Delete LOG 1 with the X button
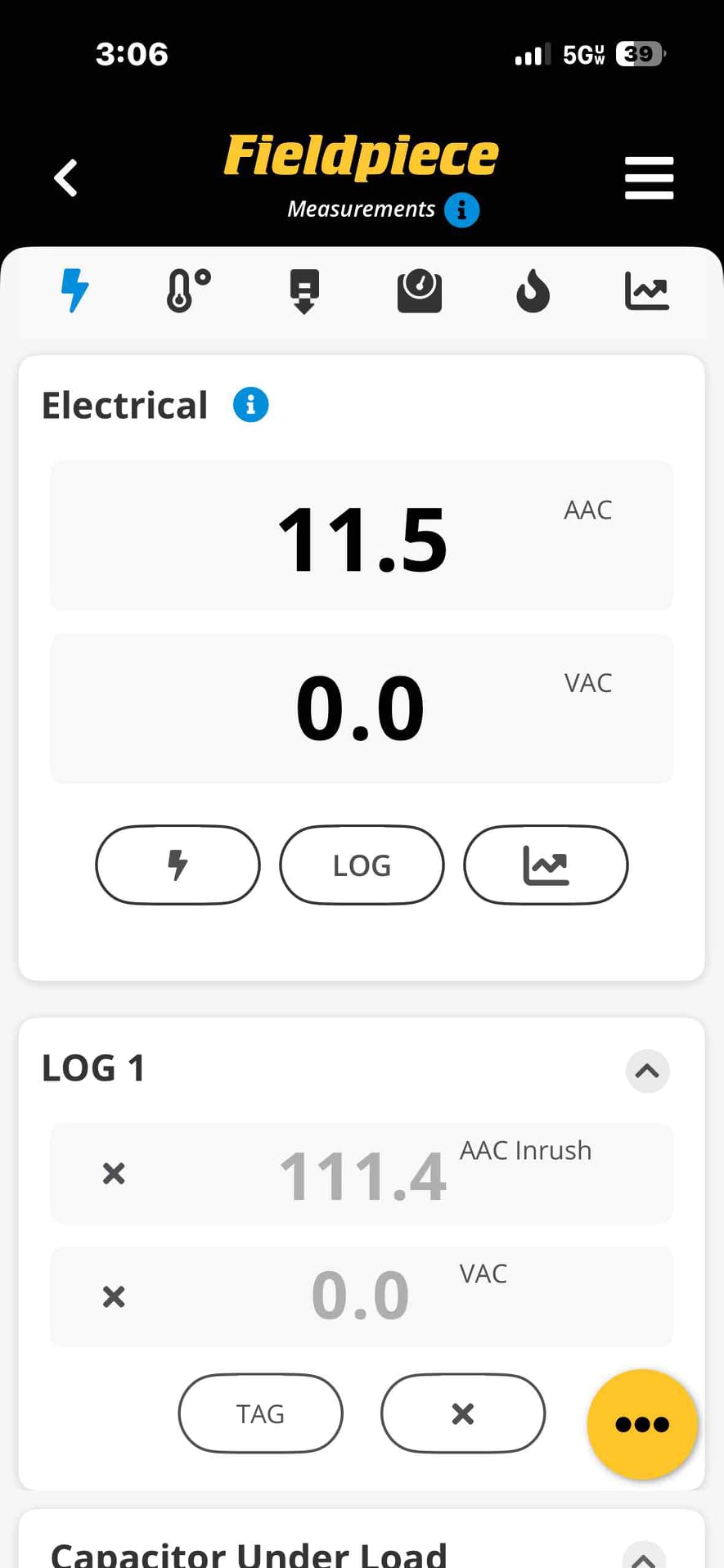 (x=463, y=1413)
